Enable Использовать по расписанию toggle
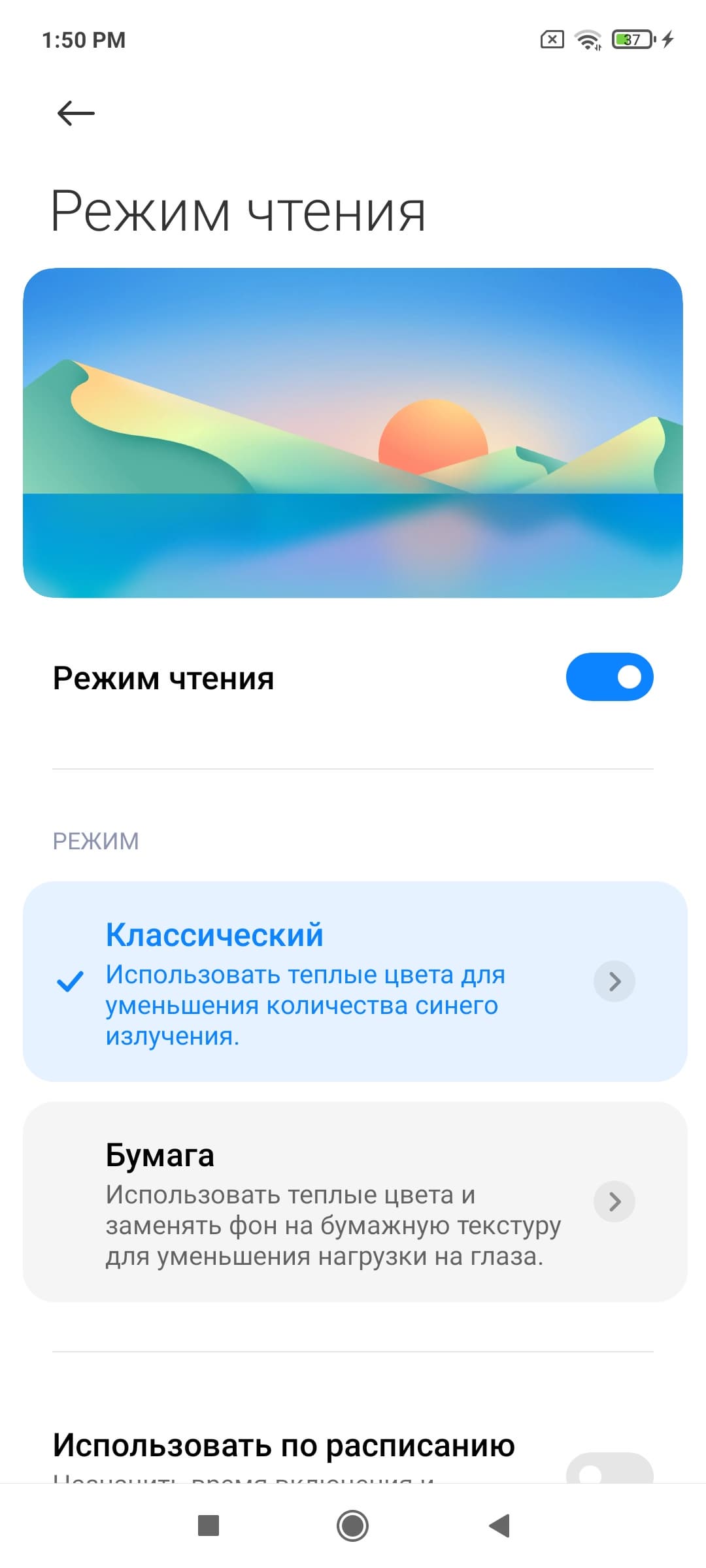Image resolution: width=706 pixels, height=1568 pixels. click(x=609, y=1471)
